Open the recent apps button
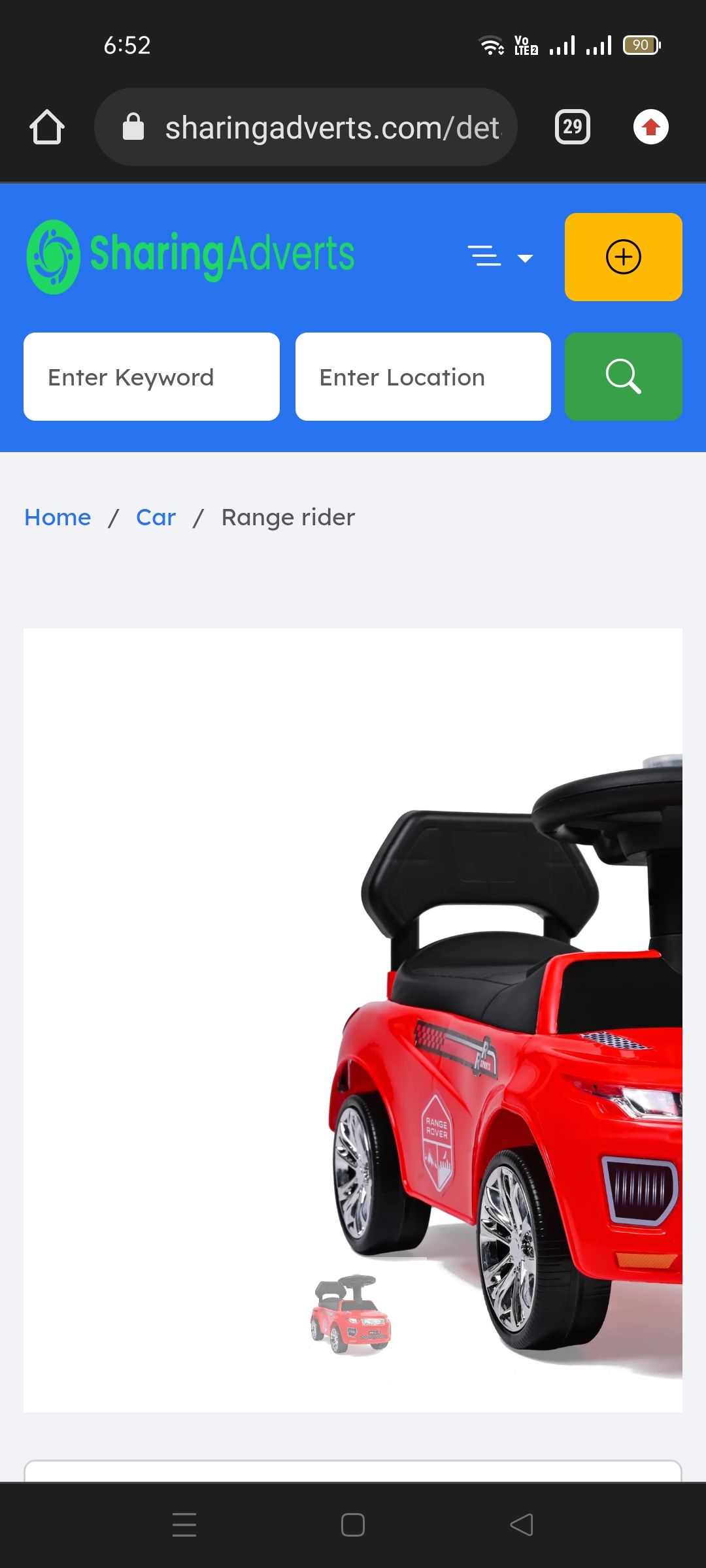Image resolution: width=706 pixels, height=1568 pixels. [x=184, y=1525]
